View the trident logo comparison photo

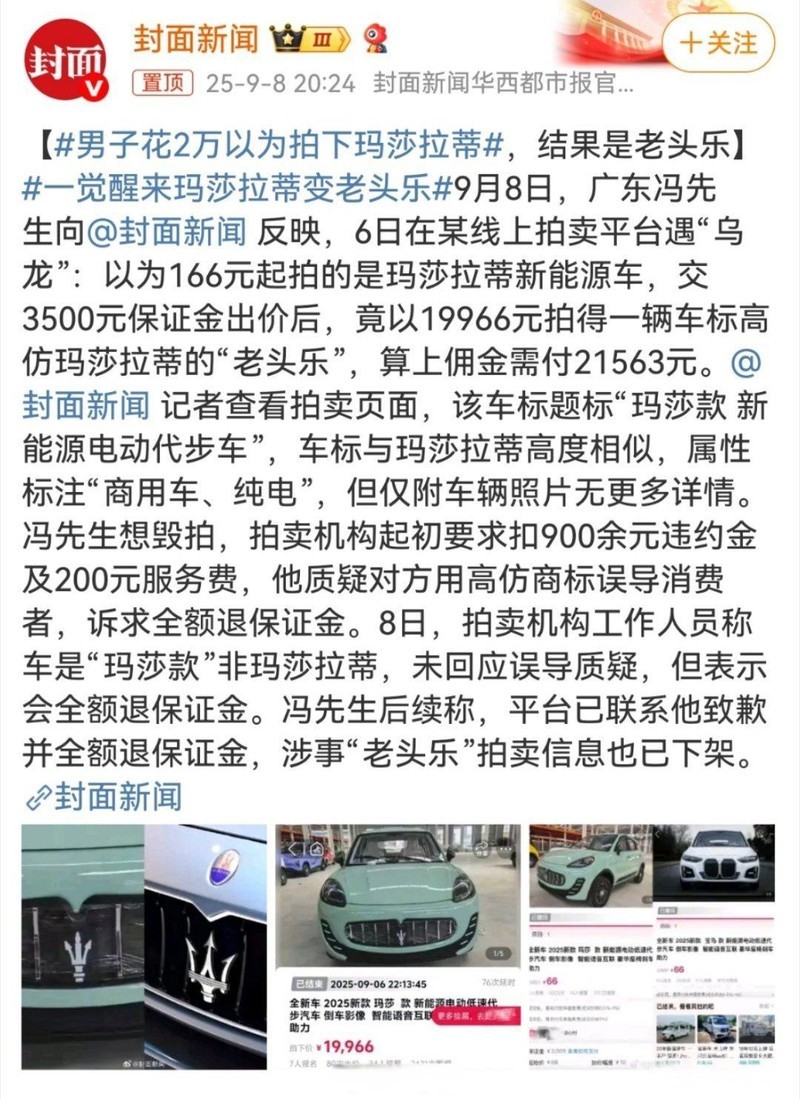144,946
